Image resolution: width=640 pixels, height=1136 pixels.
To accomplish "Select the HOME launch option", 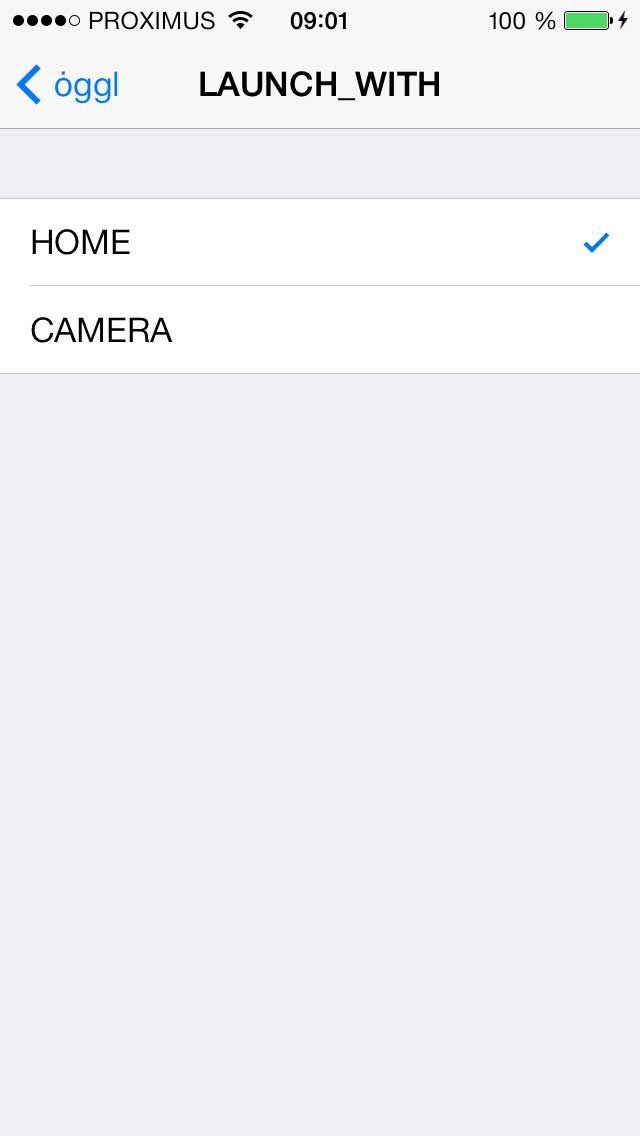I will pyautogui.click(x=320, y=242).
